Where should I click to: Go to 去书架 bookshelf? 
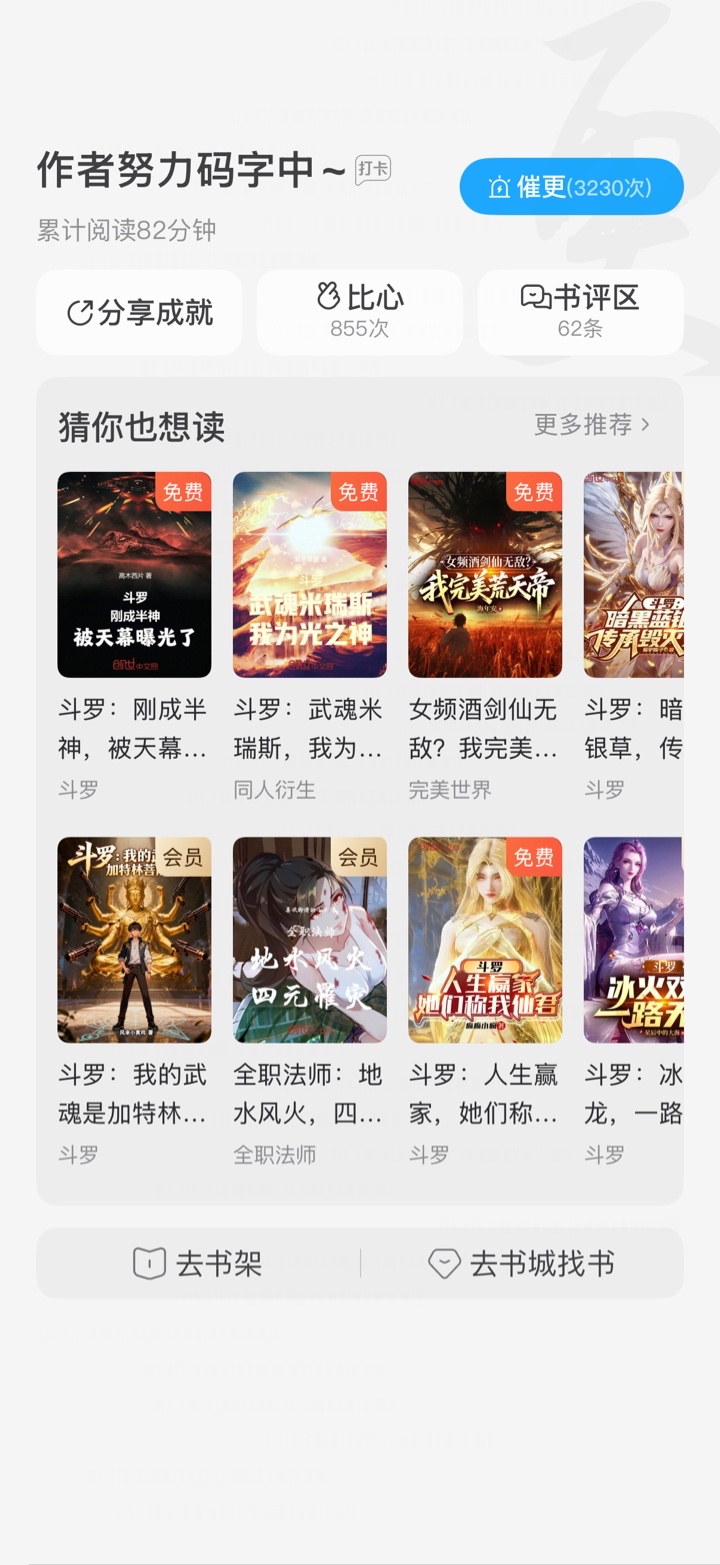(x=198, y=1264)
